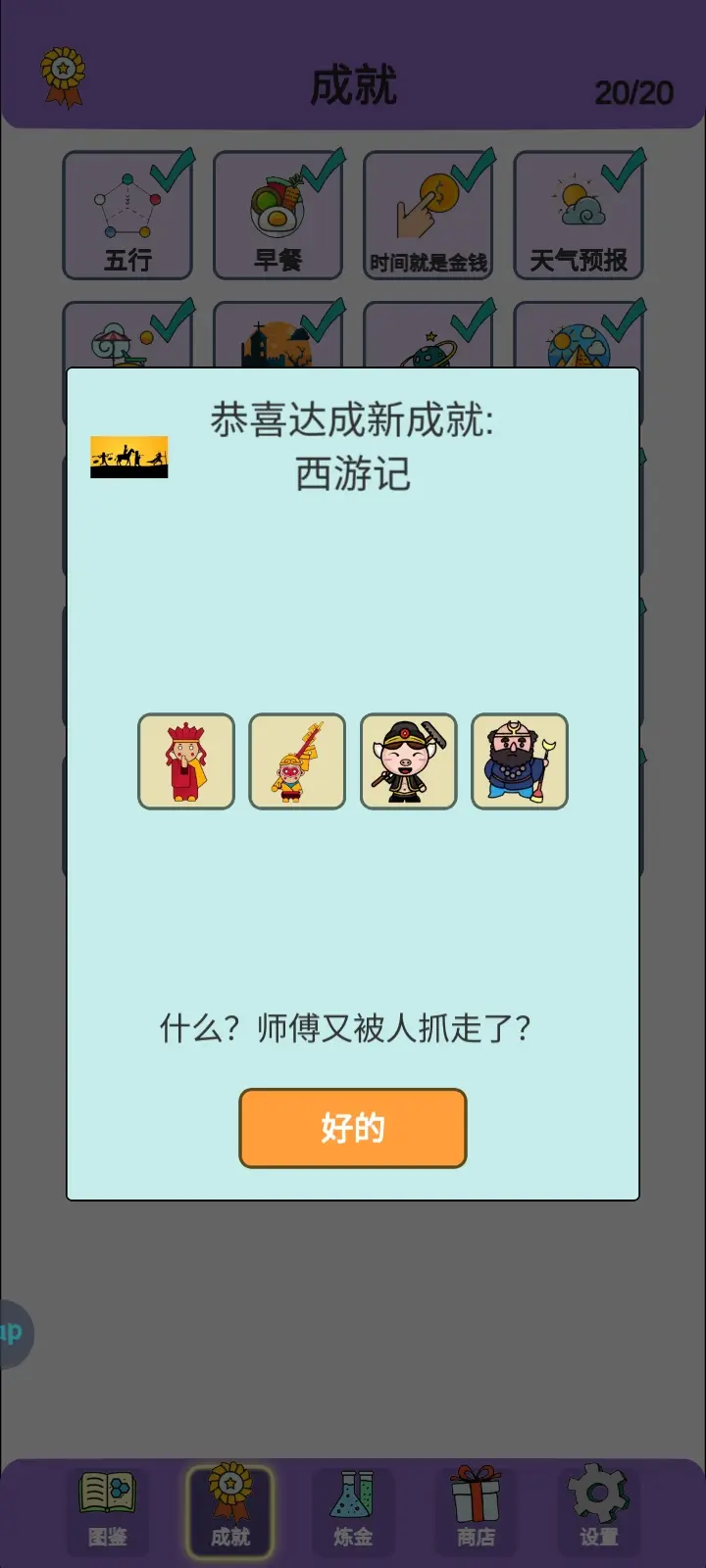Open the 成就 tab
The width and height of the screenshot is (706, 1568).
[x=230, y=1510]
